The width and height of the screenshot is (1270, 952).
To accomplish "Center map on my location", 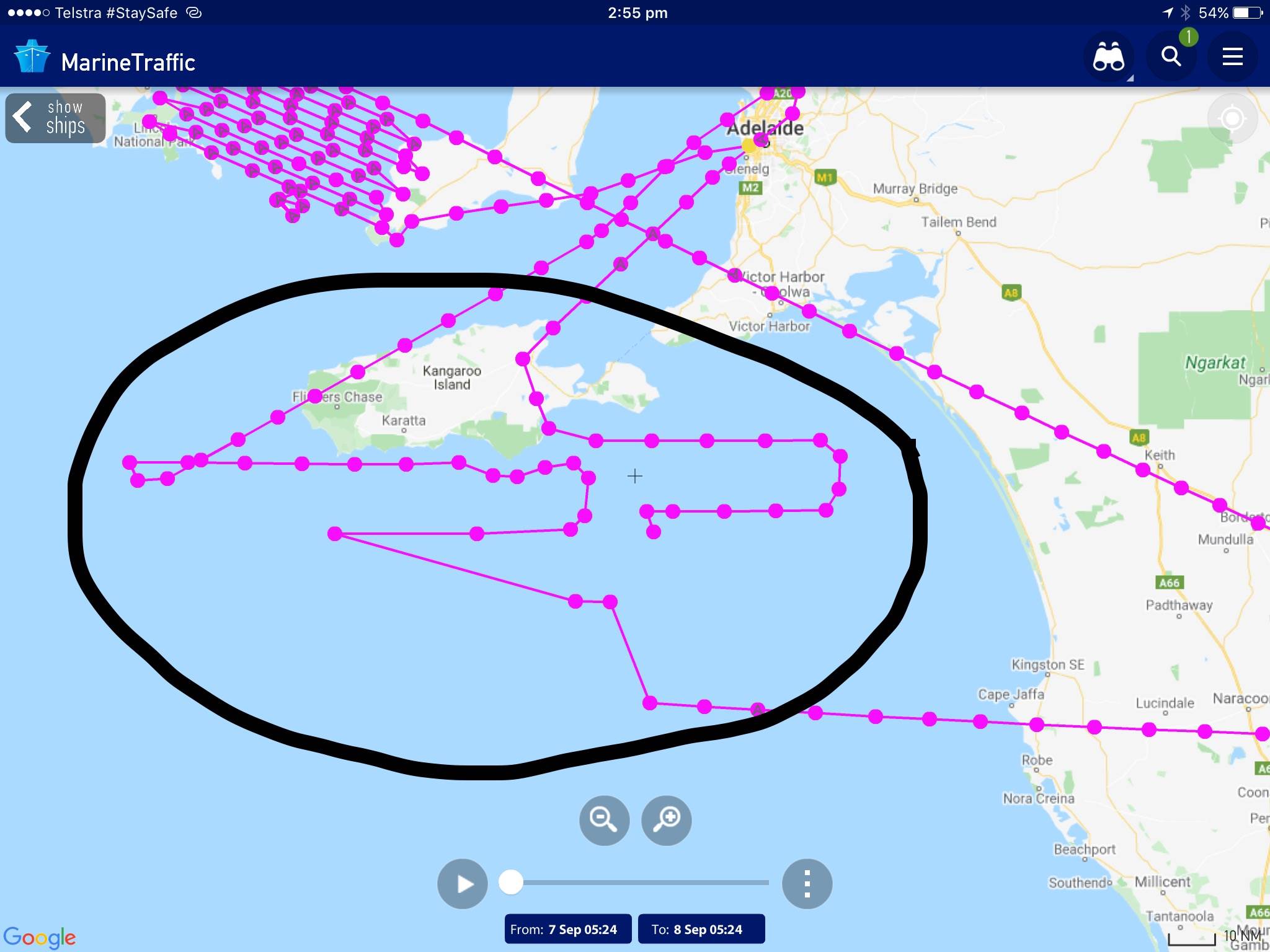I will tap(1232, 118).
